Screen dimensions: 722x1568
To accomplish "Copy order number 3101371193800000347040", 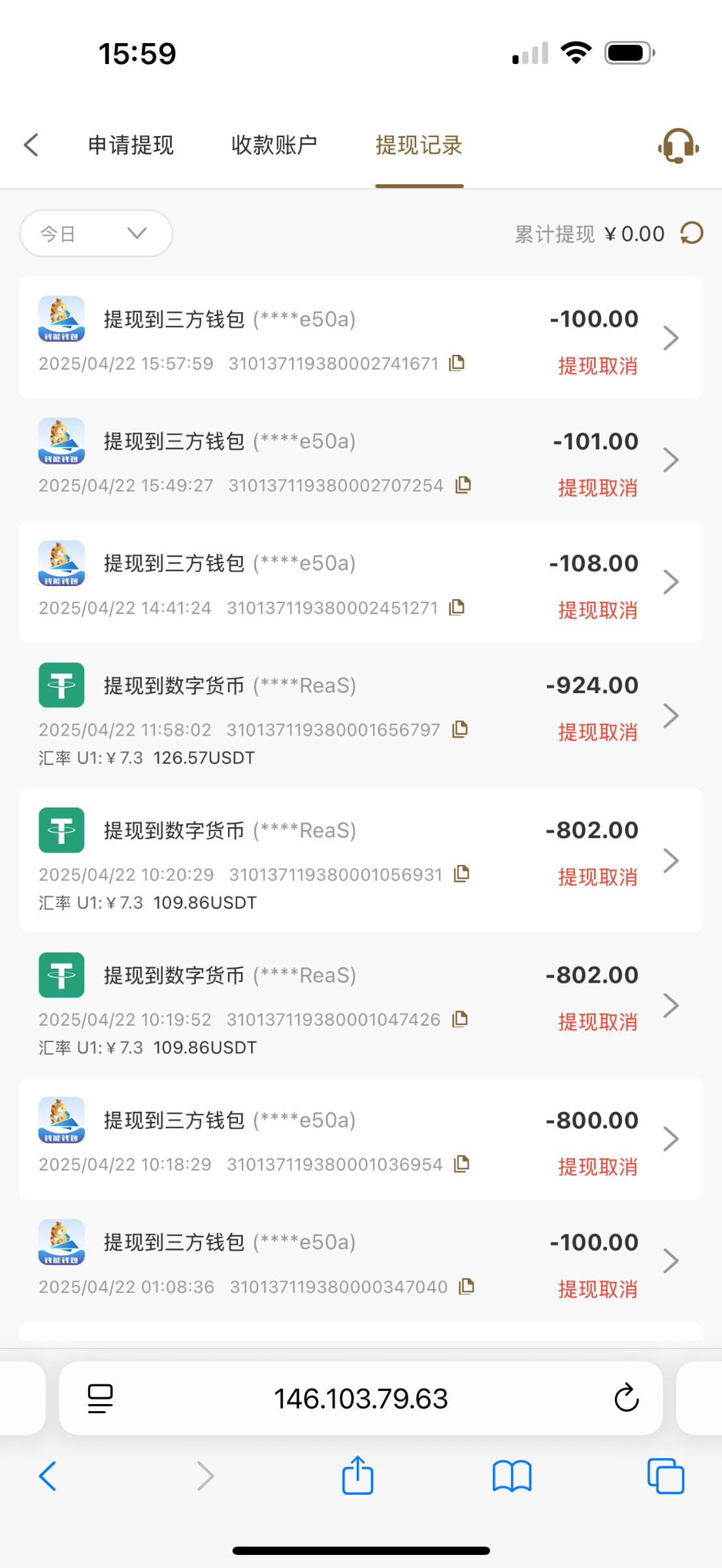I will click(467, 1286).
